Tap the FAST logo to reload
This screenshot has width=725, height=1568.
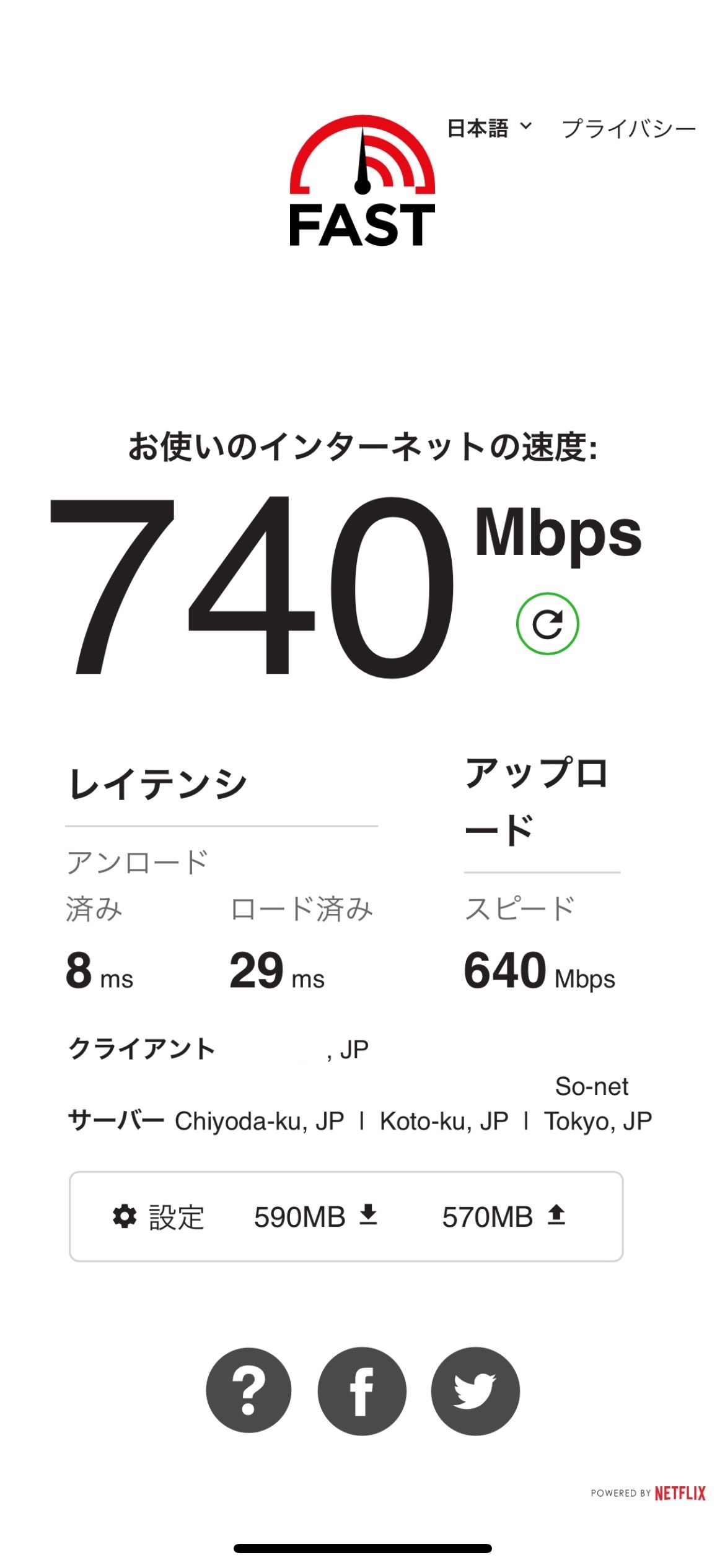(x=362, y=181)
